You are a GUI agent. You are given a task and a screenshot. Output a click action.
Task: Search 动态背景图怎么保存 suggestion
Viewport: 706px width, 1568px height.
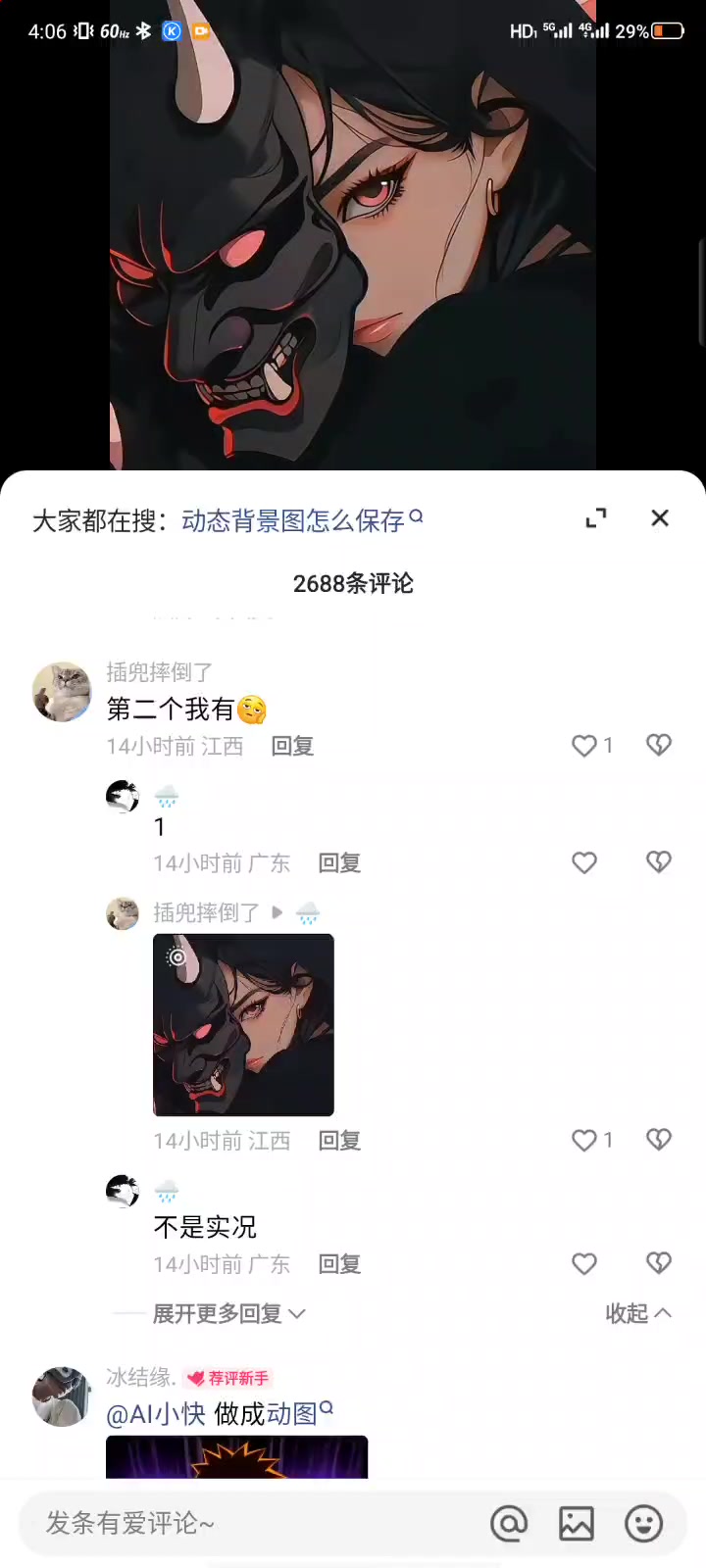point(302,520)
